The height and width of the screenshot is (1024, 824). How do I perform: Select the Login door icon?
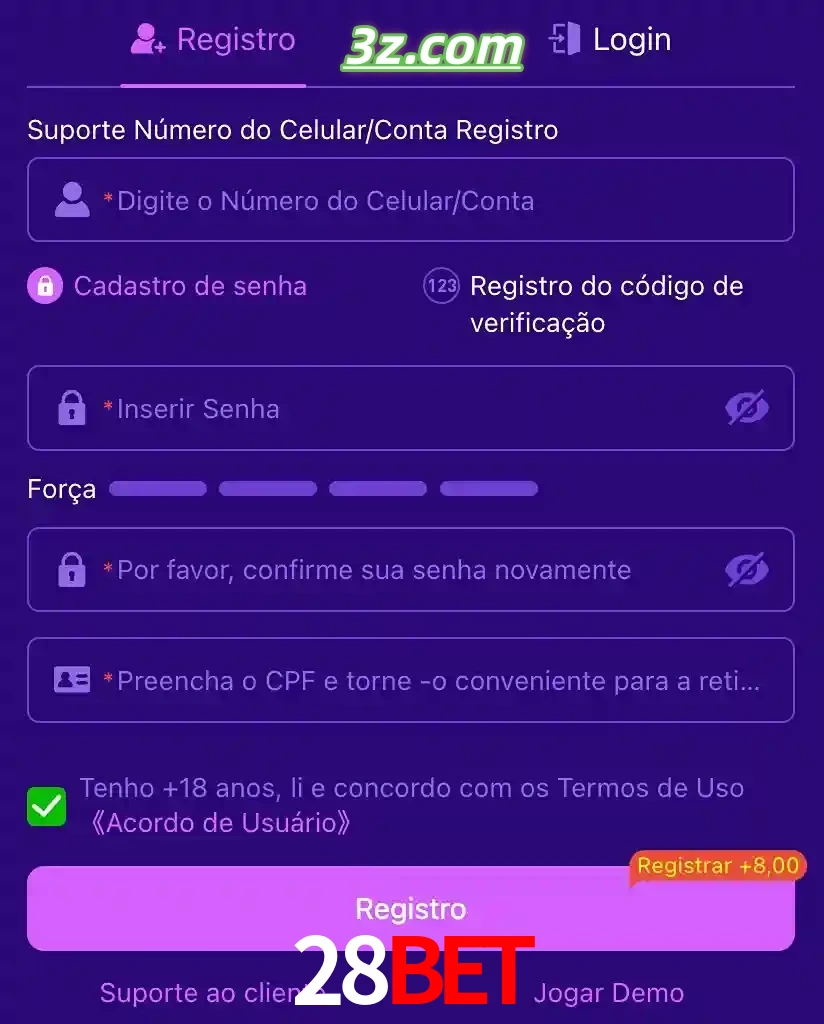point(565,39)
